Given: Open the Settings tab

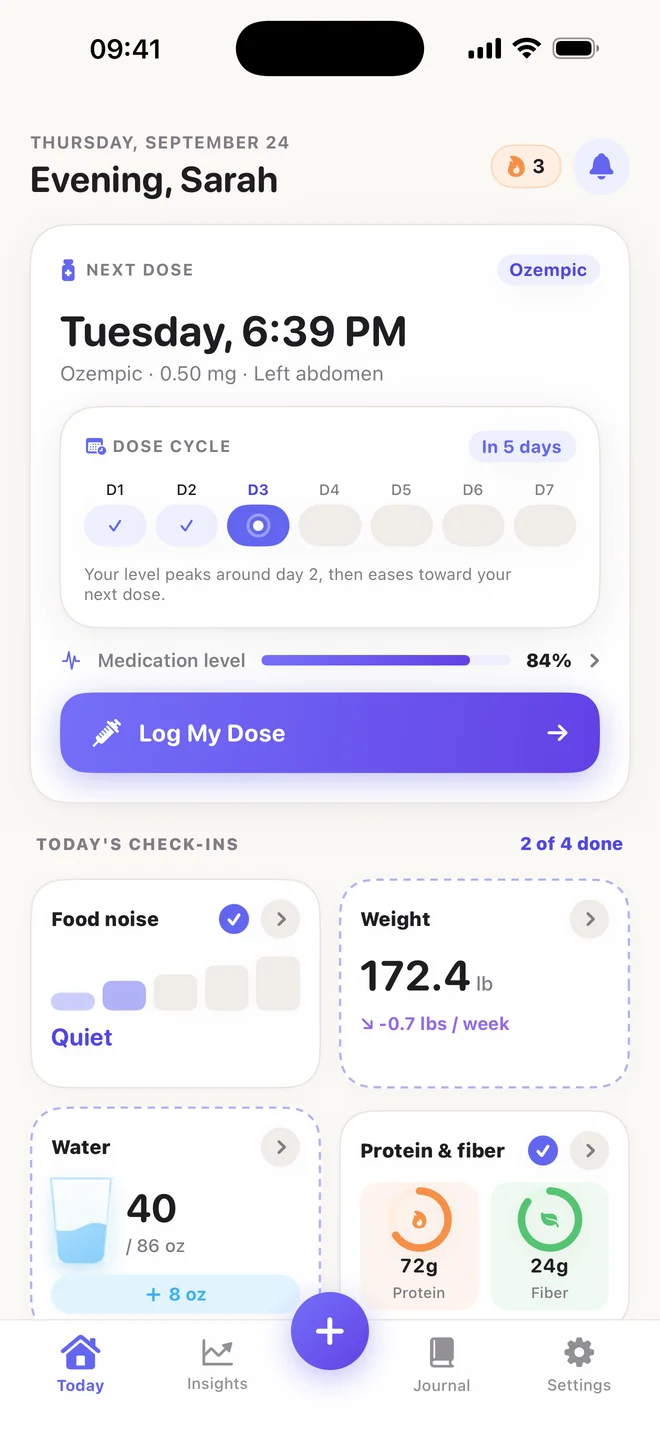Looking at the screenshot, I should coord(579,1365).
